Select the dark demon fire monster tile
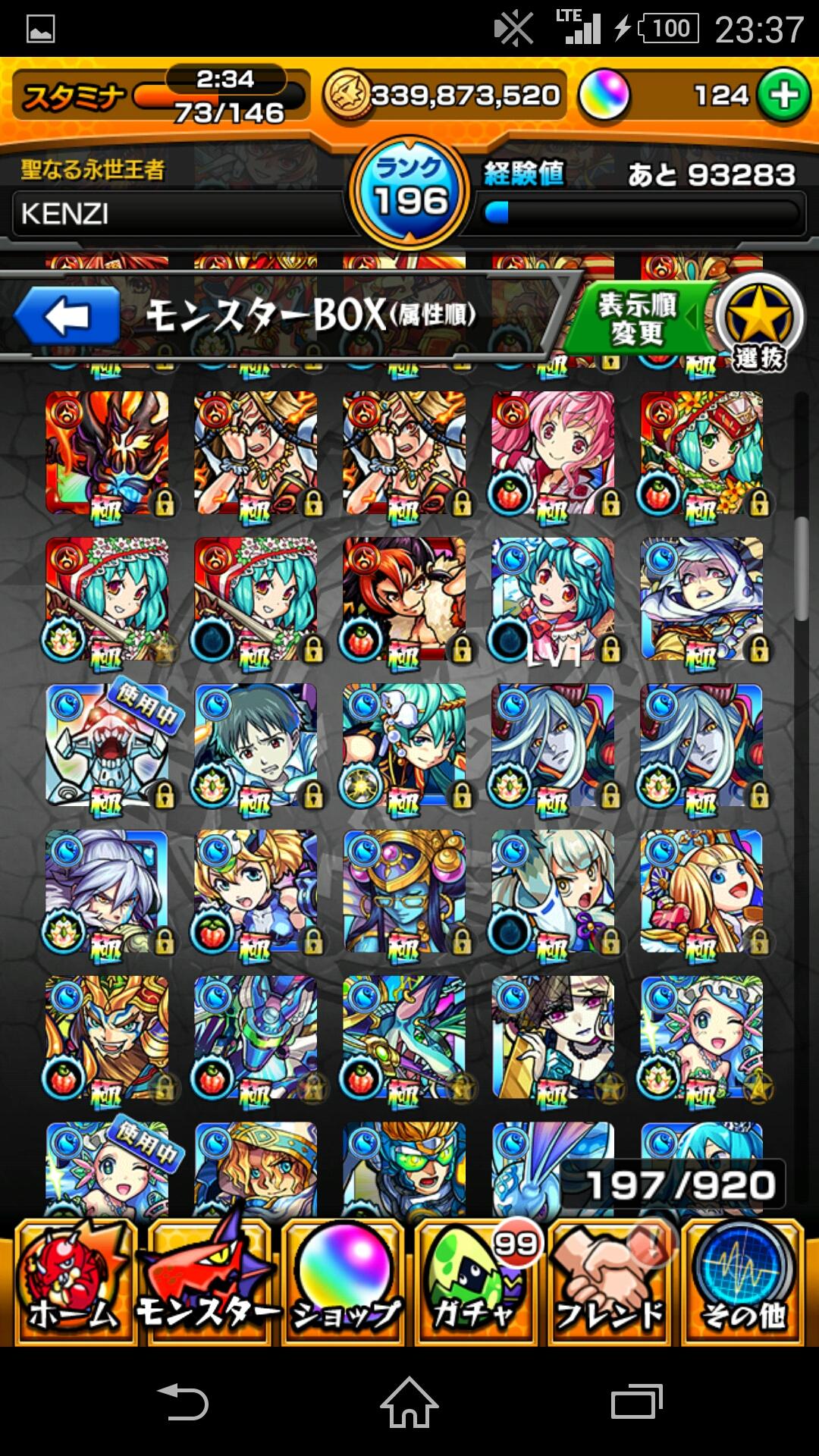The height and width of the screenshot is (1456, 819). tap(107, 453)
